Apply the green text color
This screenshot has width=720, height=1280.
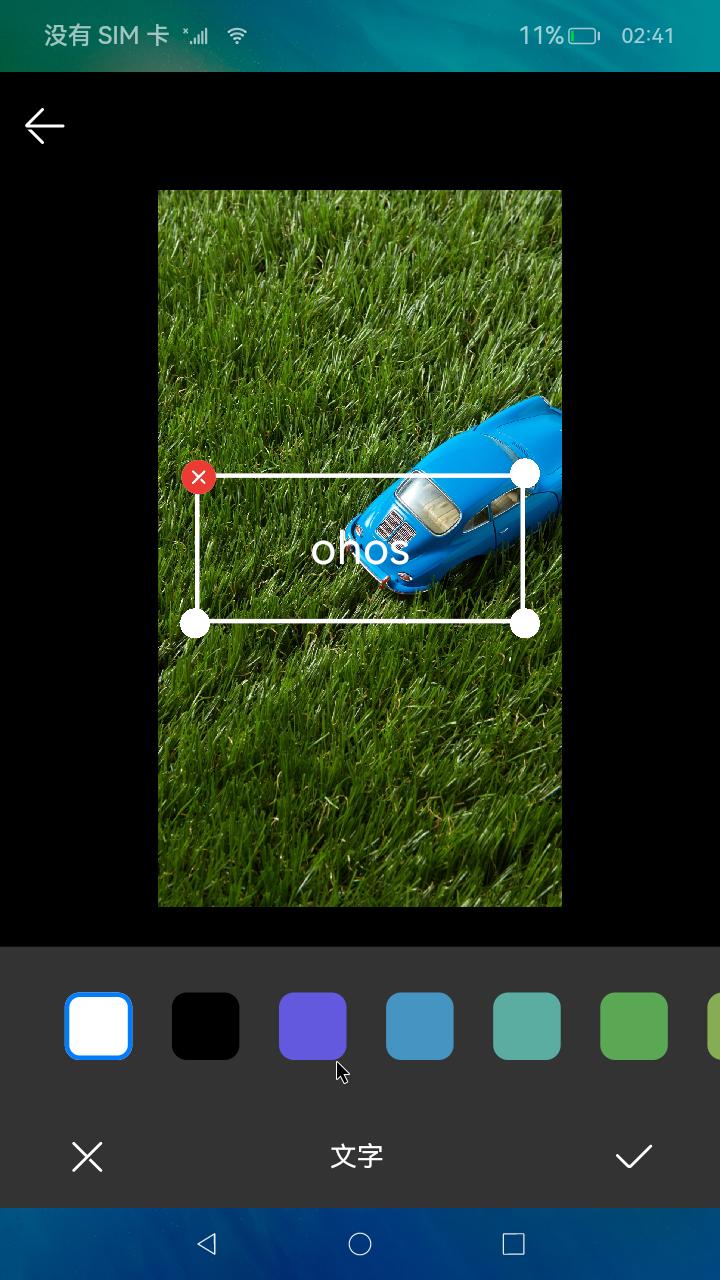pos(633,1026)
